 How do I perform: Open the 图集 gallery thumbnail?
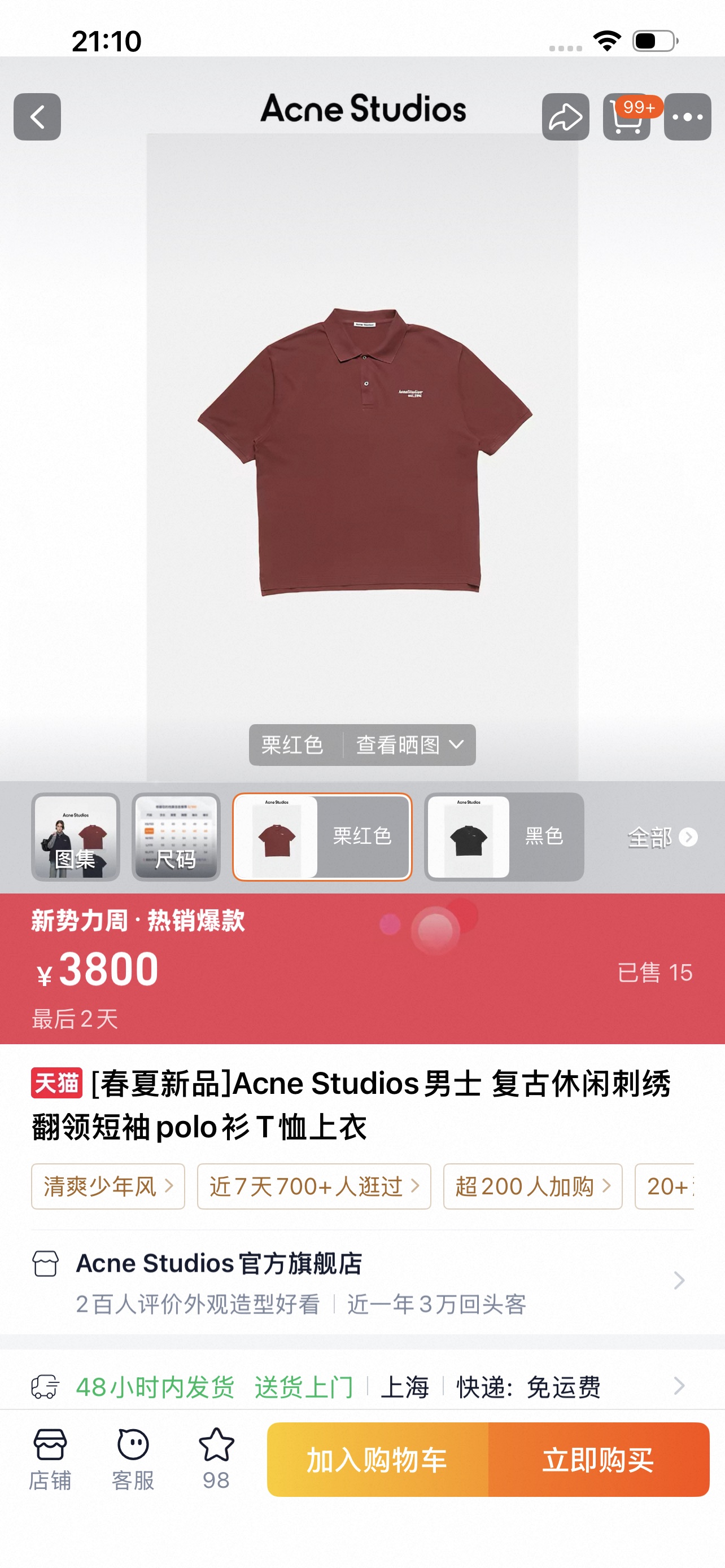[76, 836]
